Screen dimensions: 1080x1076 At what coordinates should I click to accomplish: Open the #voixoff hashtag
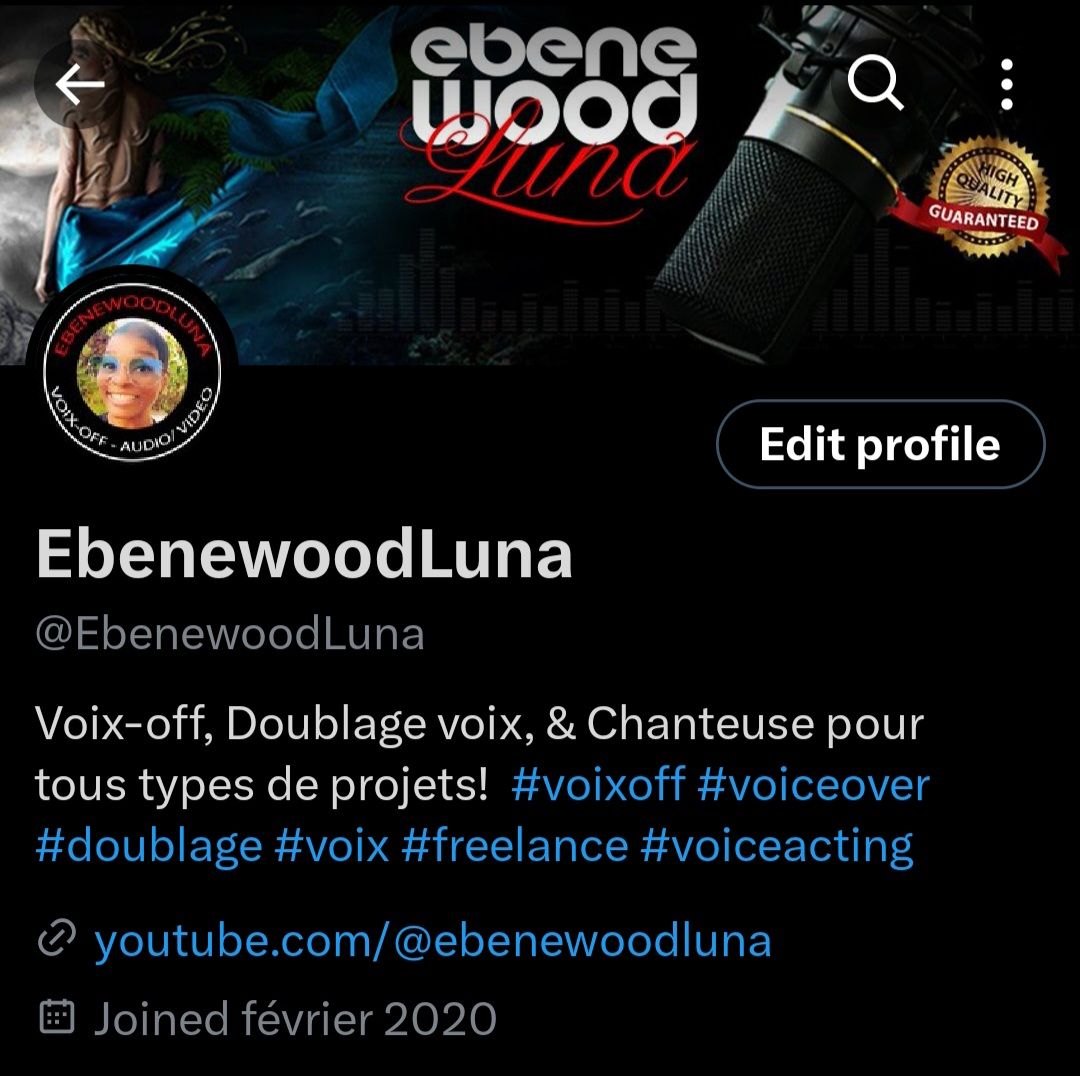(597, 785)
